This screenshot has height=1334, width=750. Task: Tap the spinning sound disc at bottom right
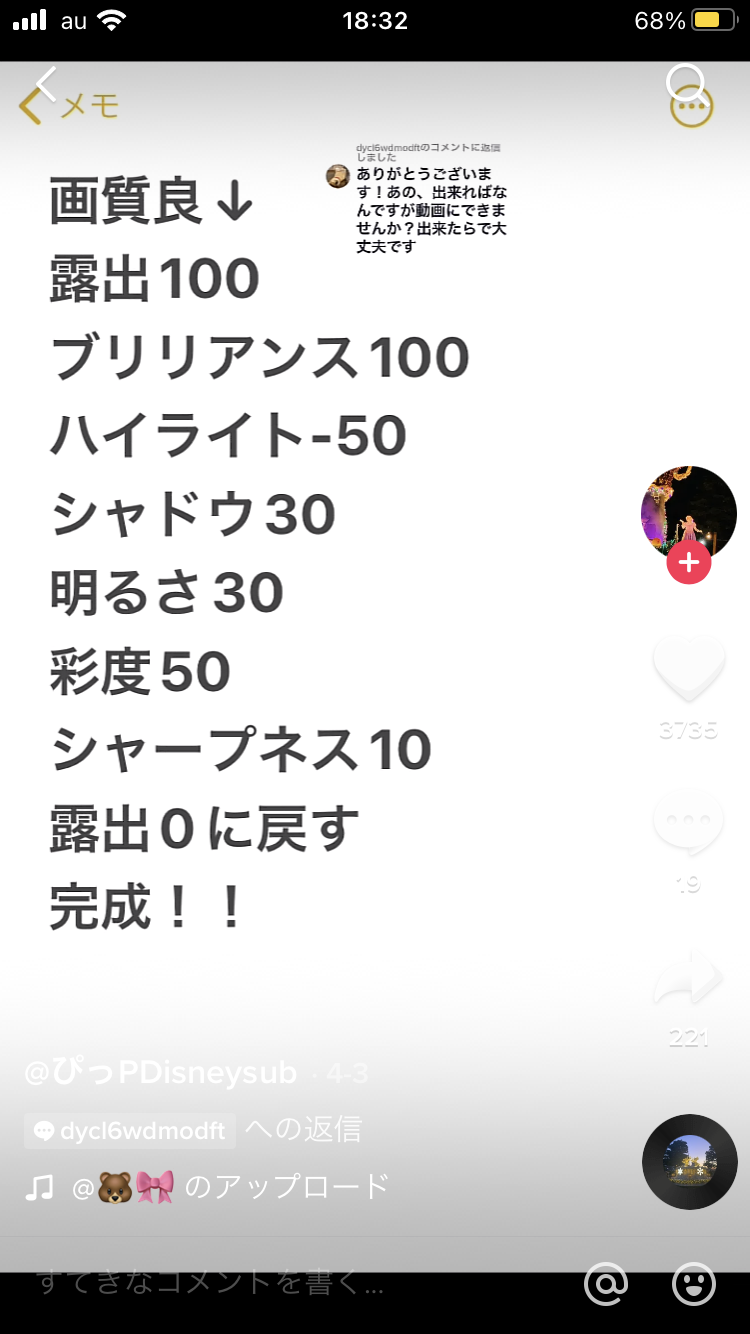689,1161
